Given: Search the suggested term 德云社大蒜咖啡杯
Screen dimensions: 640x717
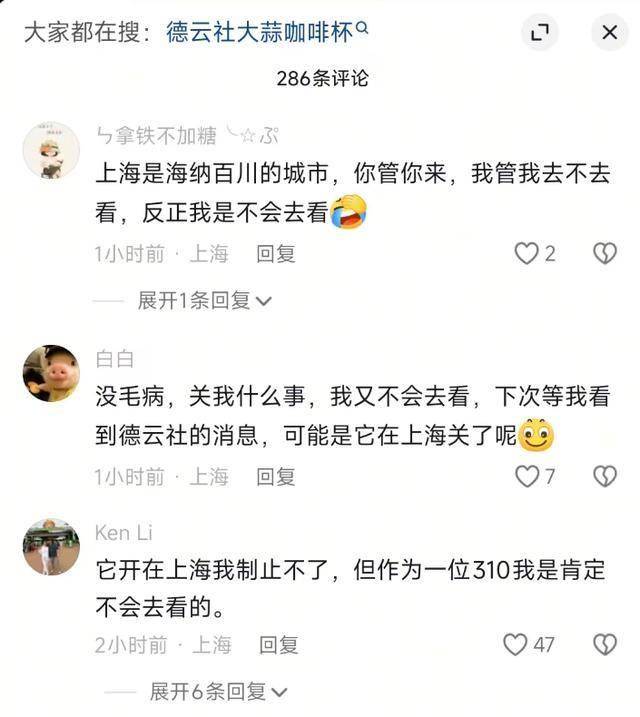Looking at the screenshot, I should [260, 32].
